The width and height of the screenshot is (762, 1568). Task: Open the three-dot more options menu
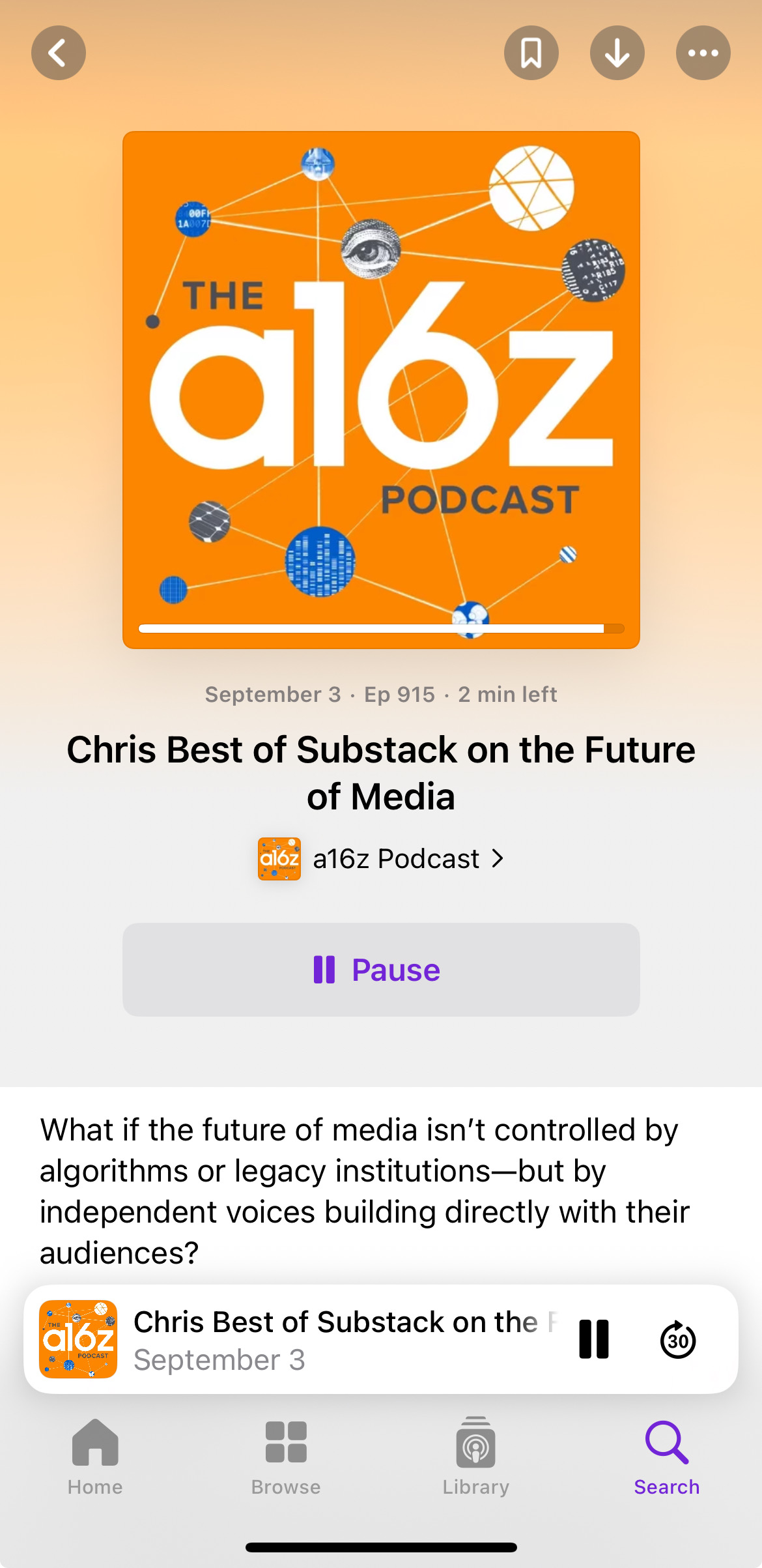click(x=703, y=53)
